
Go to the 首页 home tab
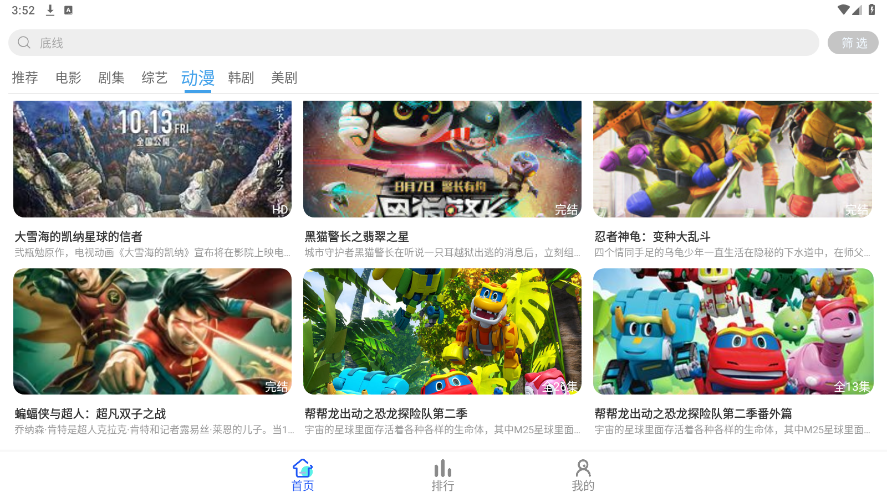pyautogui.click(x=302, y=475)
